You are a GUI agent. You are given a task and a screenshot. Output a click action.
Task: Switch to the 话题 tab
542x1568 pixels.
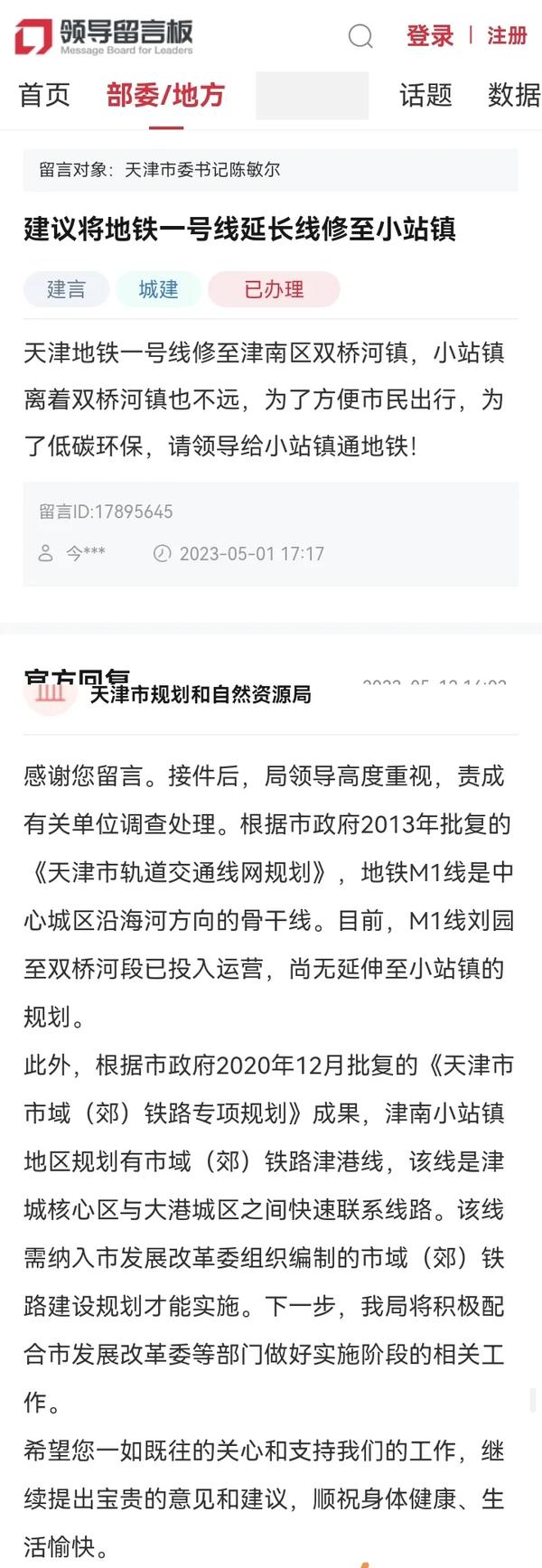click(x=425, y=95)
